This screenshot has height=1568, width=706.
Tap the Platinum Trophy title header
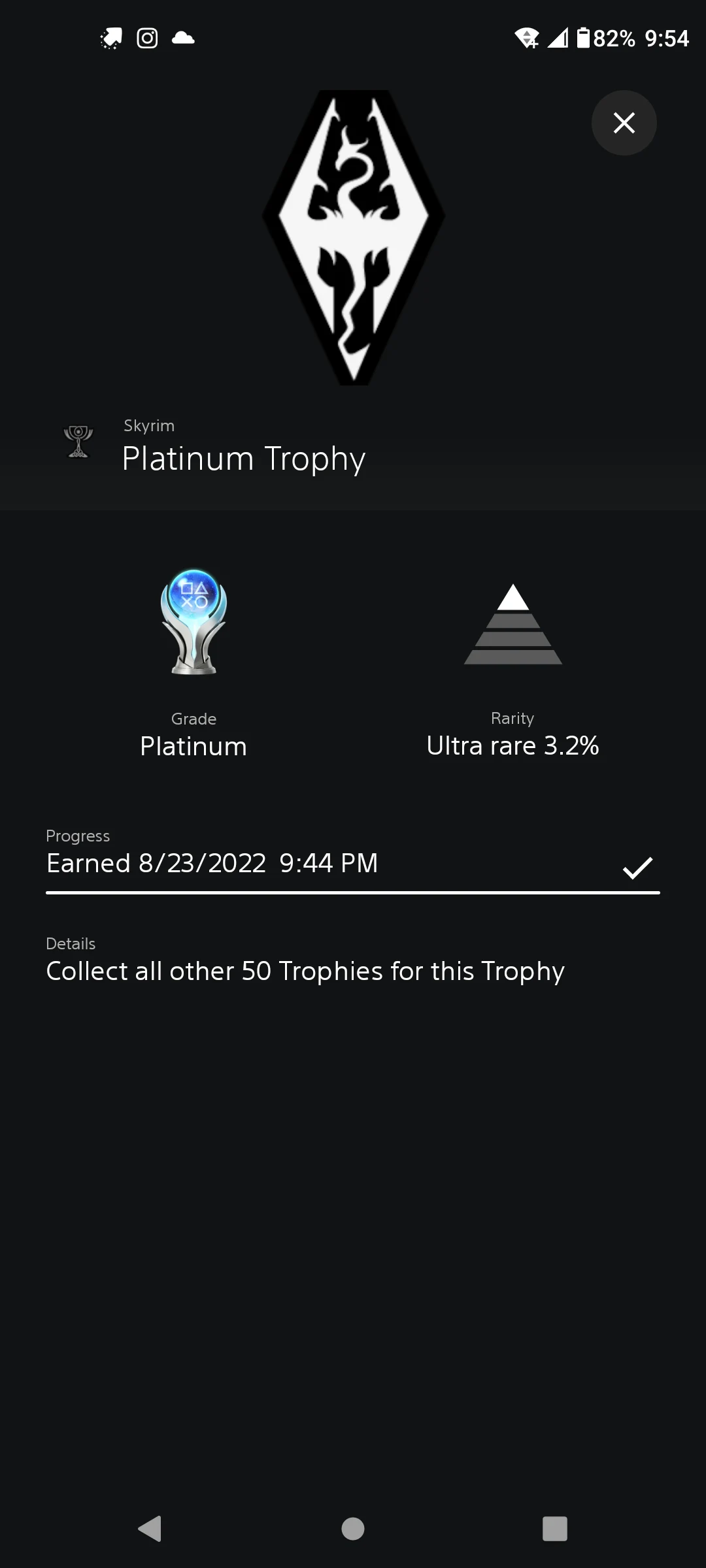coord(244,457)
